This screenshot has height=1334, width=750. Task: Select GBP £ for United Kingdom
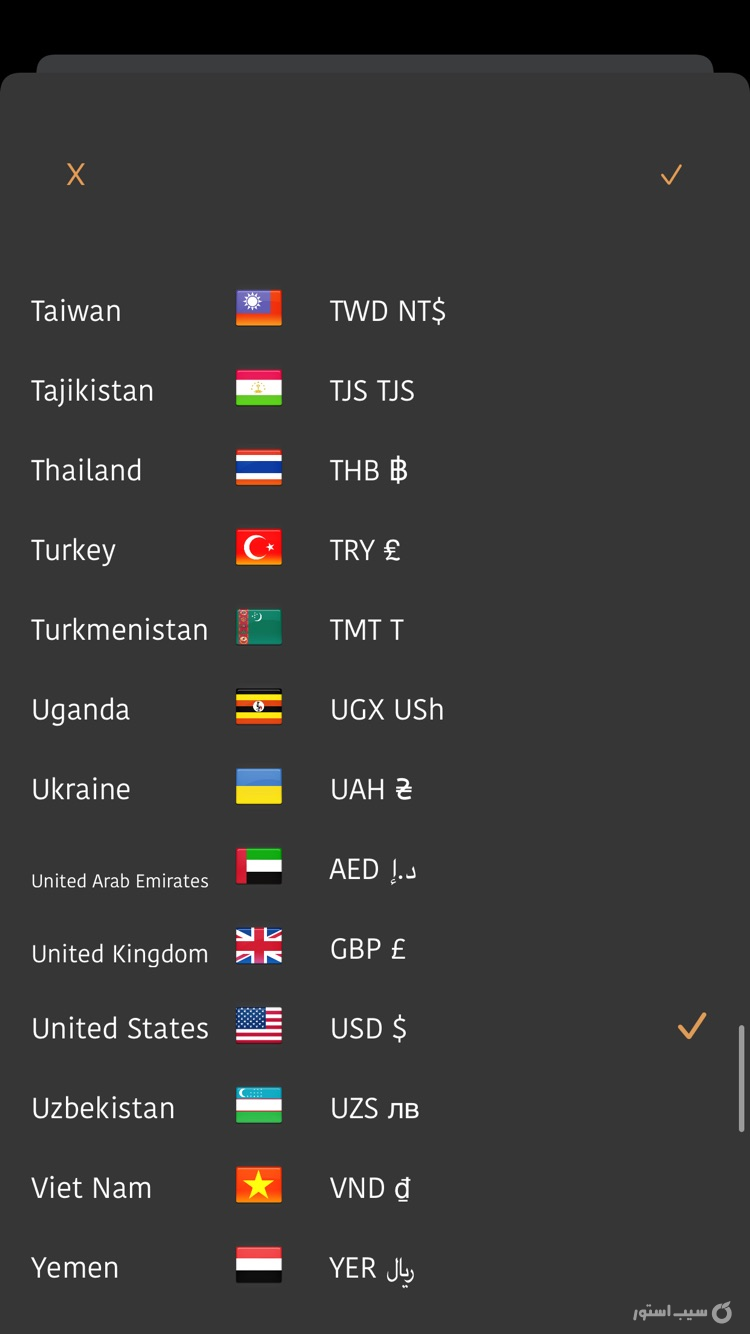367,946
